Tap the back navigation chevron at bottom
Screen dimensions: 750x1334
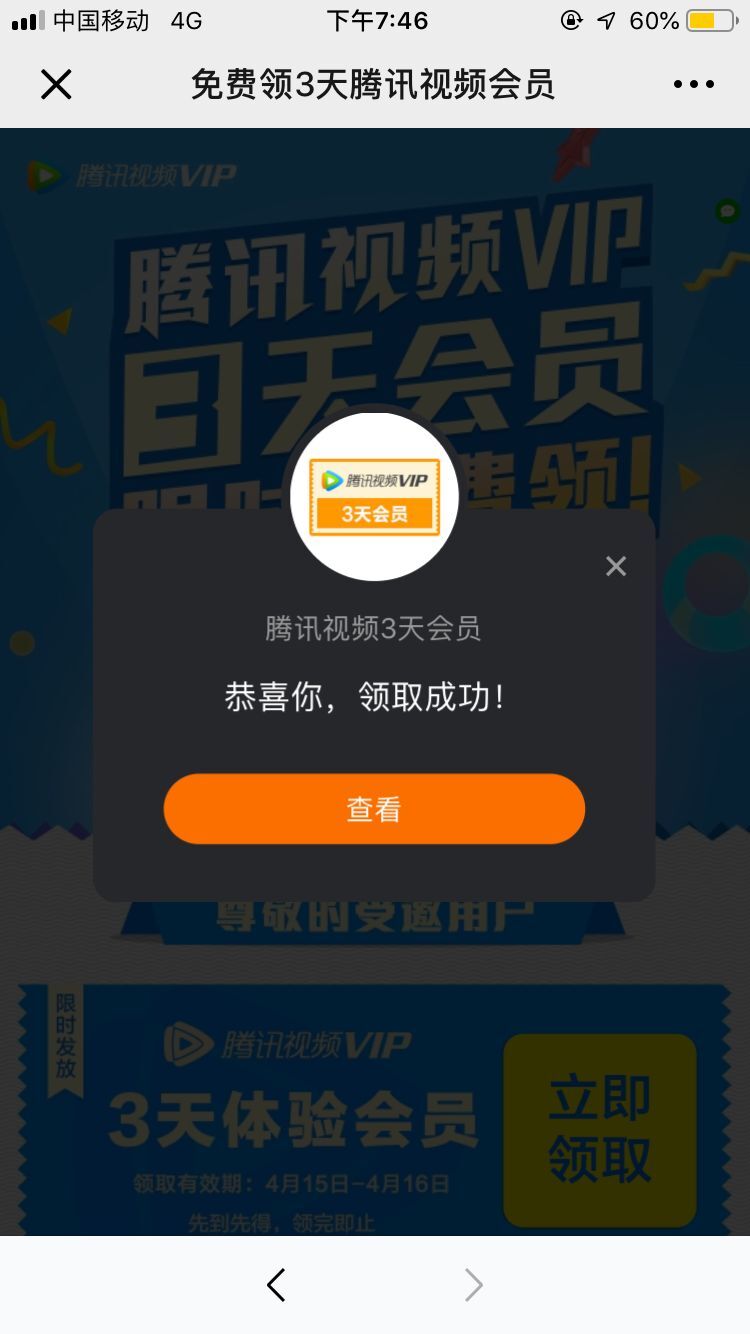(x=277, y=1285)
